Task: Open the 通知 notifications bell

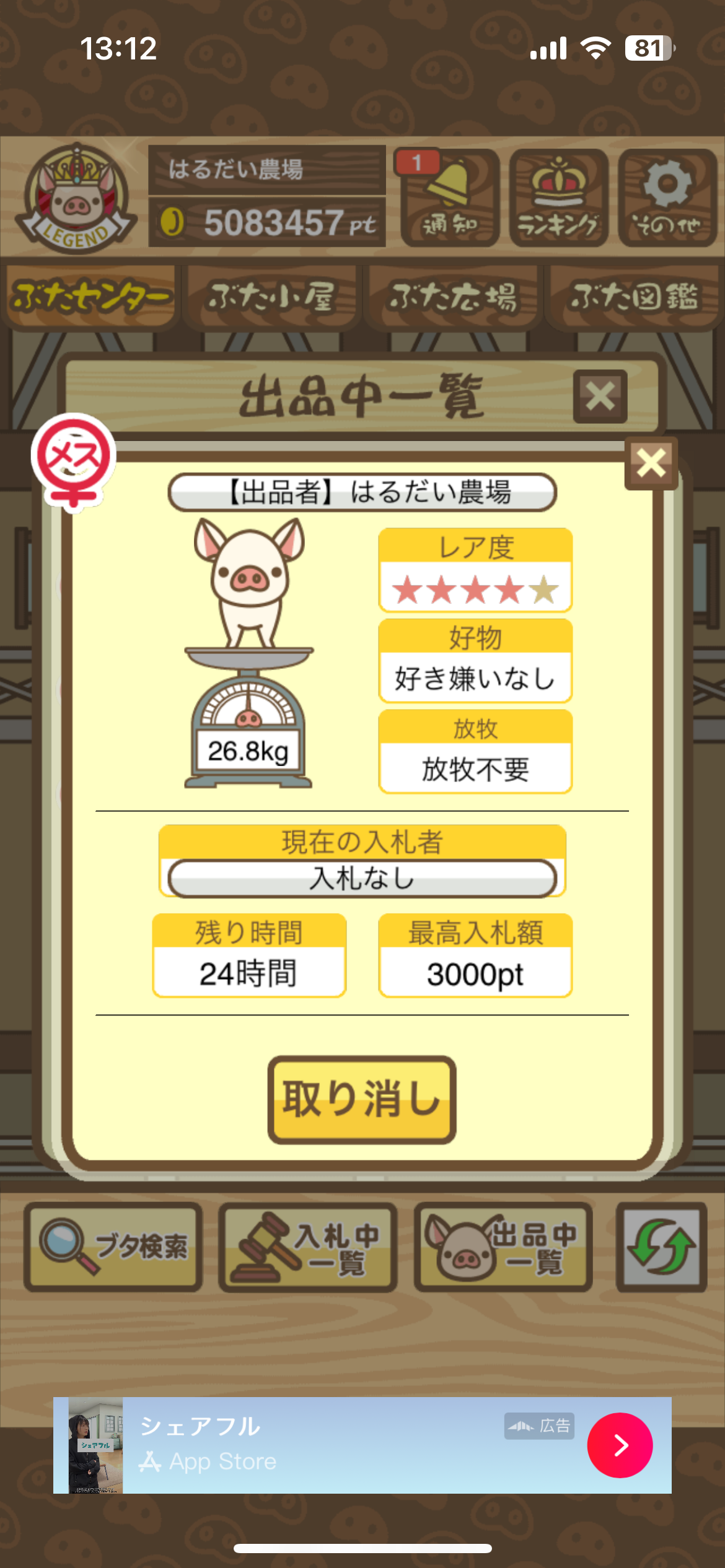Action: [x=450, y=198]
